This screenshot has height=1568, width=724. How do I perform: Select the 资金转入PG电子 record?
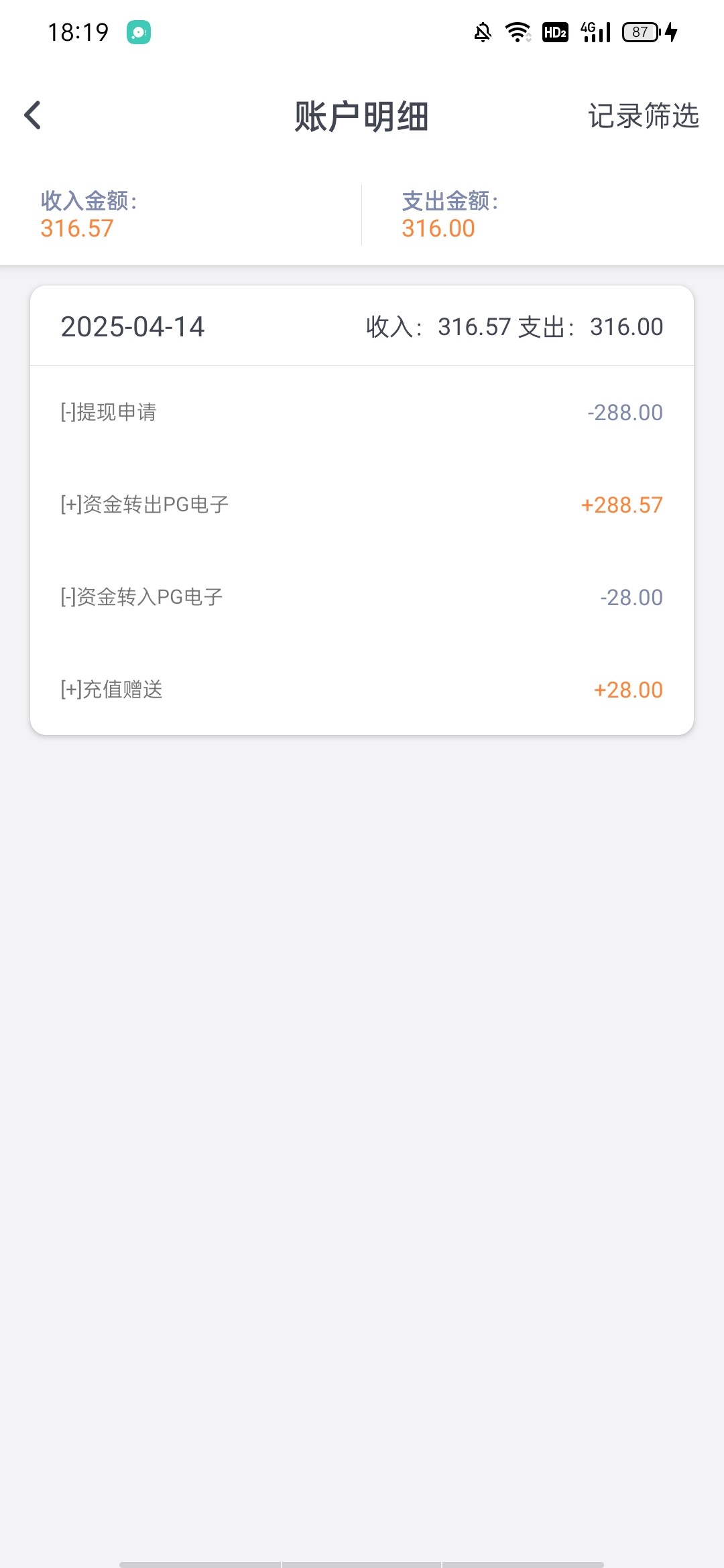(361, 597)
